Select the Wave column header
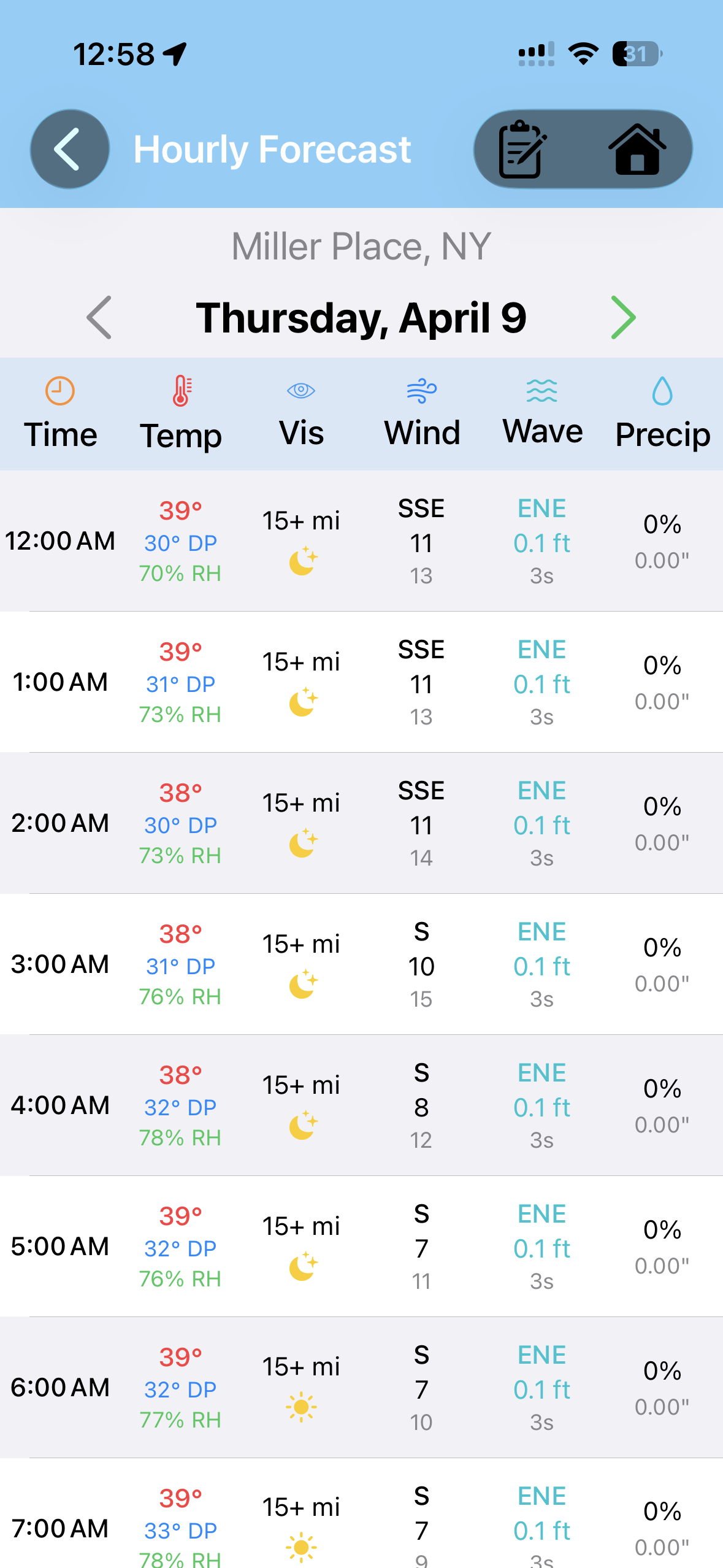 (x=541, y=431)
